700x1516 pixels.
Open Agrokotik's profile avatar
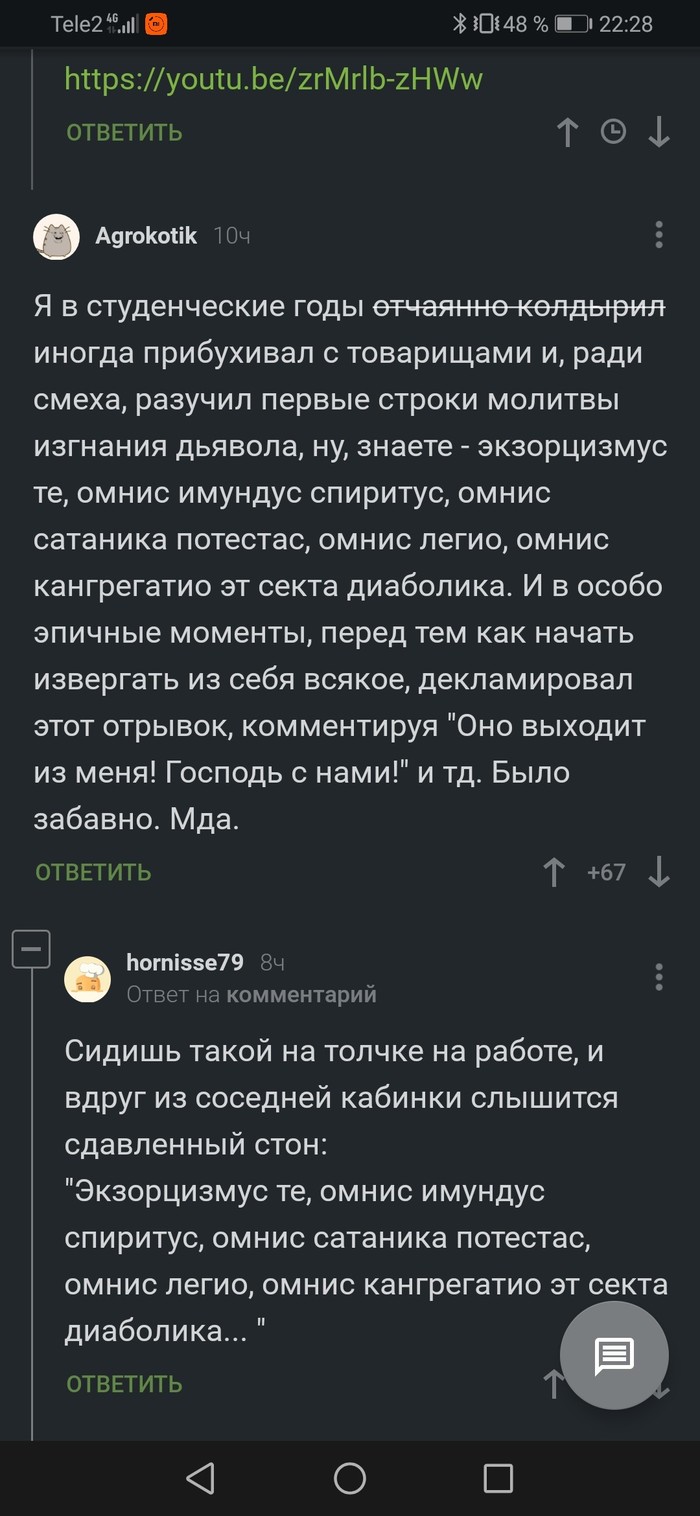pos(57,237)
